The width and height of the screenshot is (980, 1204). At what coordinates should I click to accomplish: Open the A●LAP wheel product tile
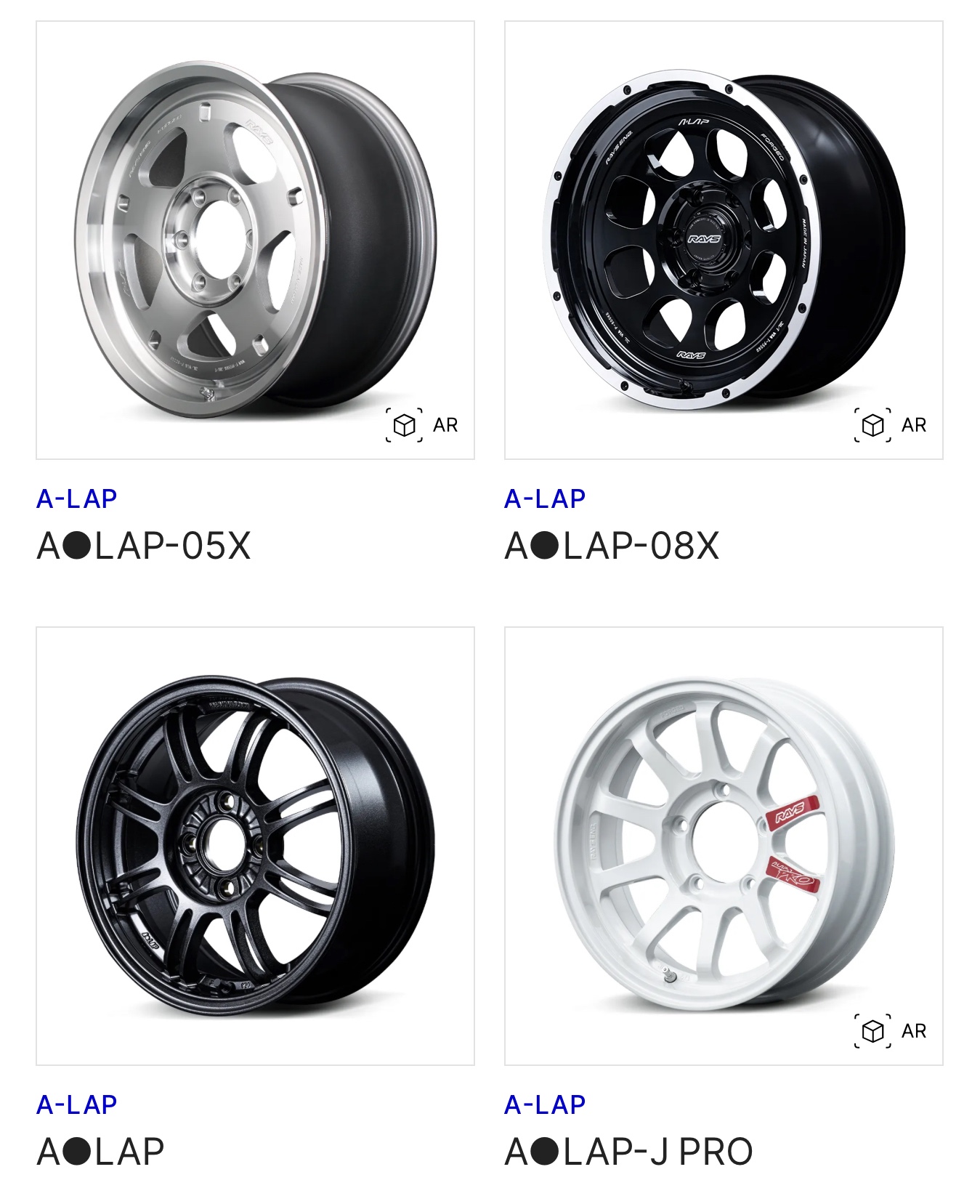click(255, 846)
